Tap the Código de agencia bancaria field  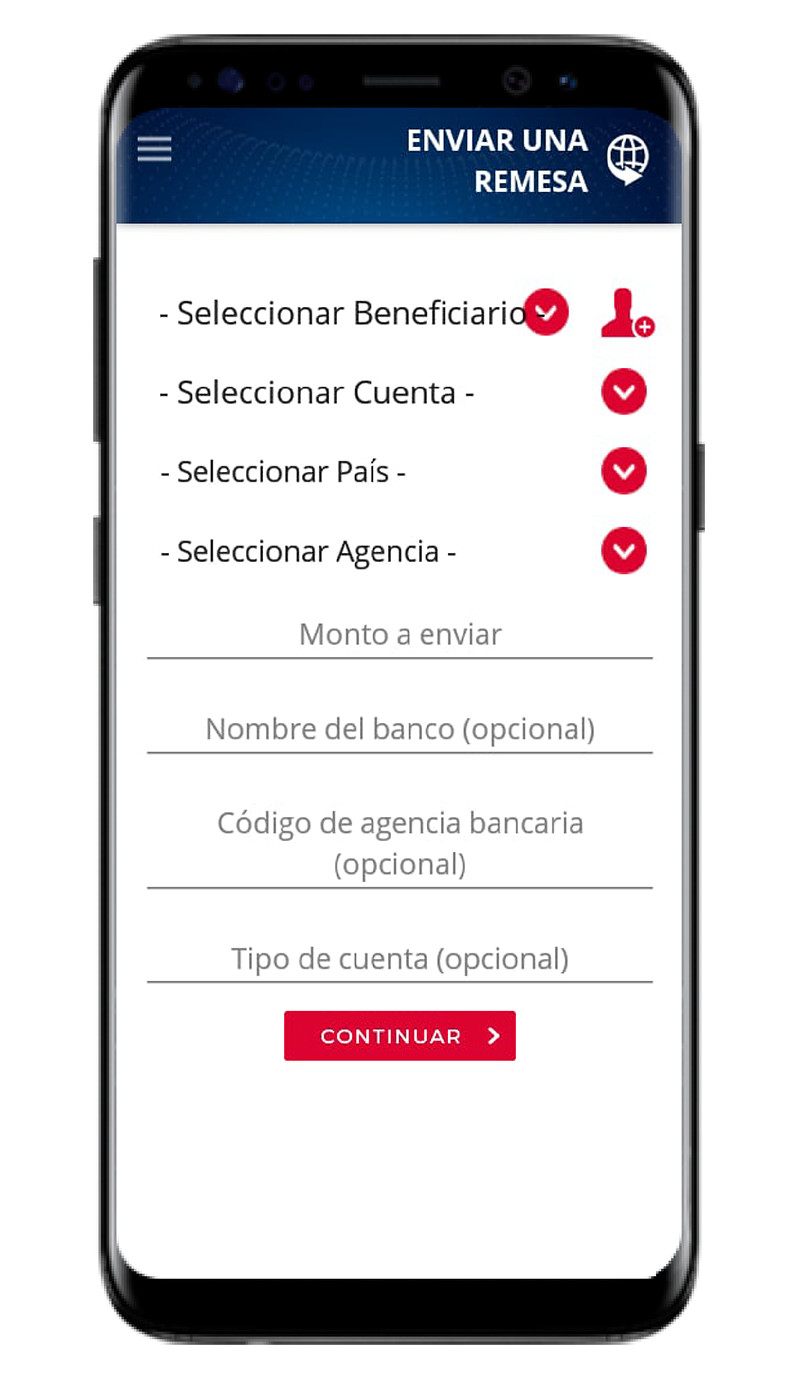tap(400, 843)
